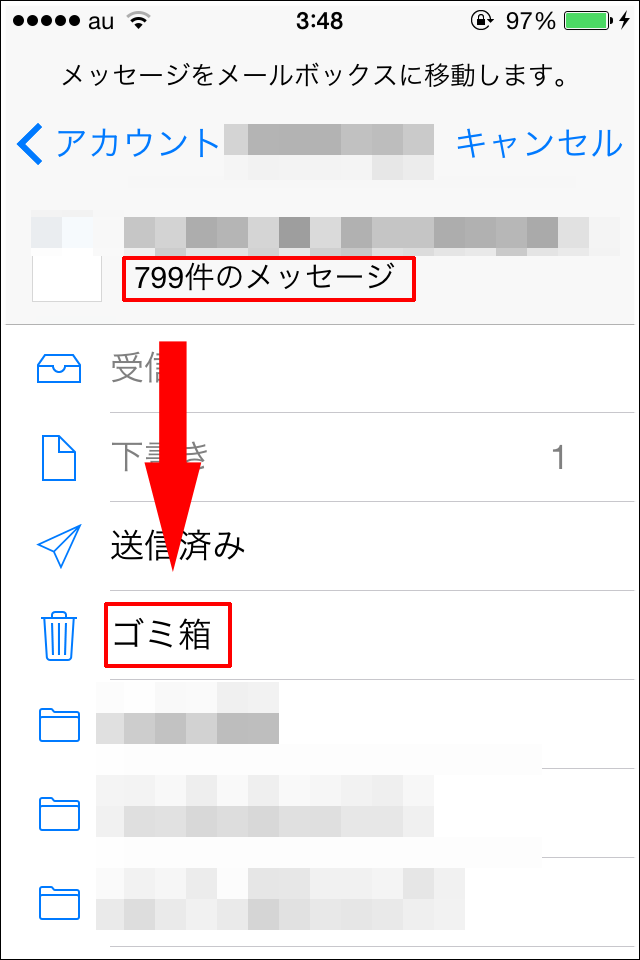Go back to アカウント list
Screen dimensions: 640x960
(x=118, y=144)
